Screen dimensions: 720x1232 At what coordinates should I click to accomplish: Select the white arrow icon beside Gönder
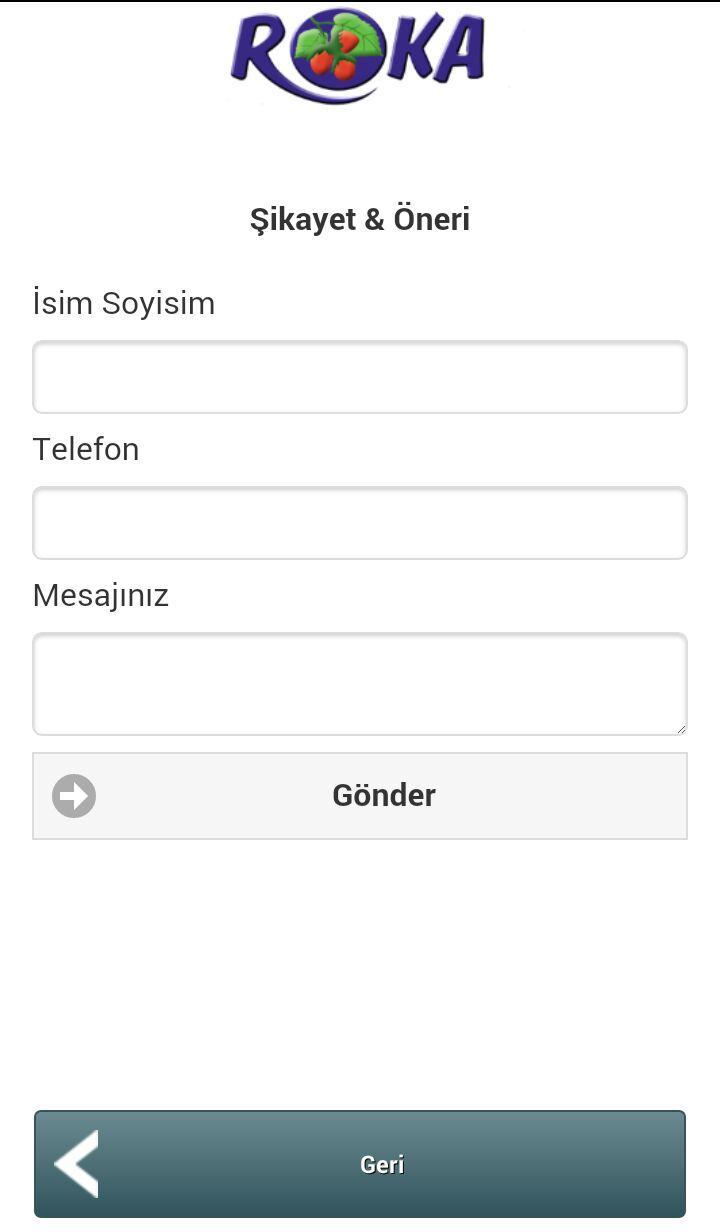click(73, 796)
